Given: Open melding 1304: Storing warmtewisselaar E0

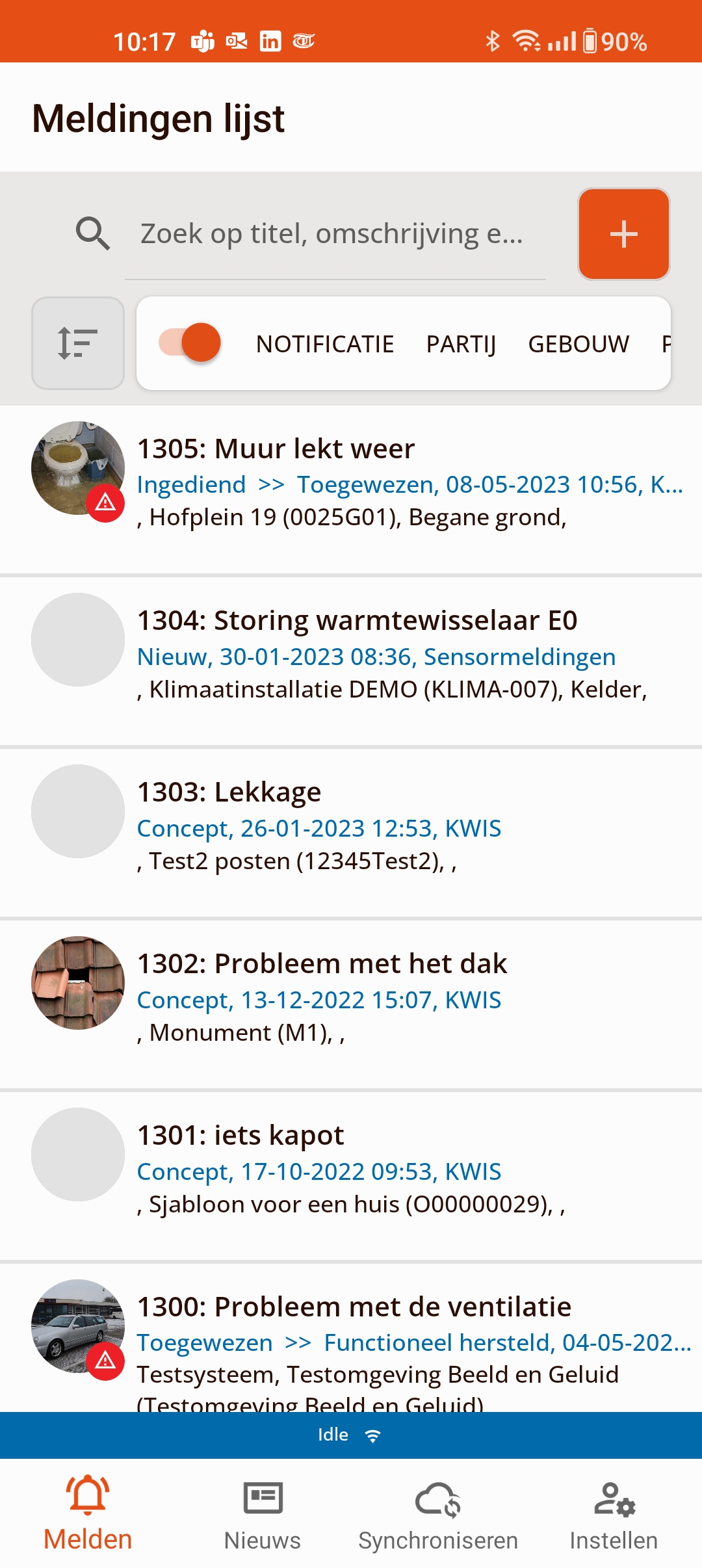Looking at the screenshot, I should pyautogui.click(x=351, y=662).
